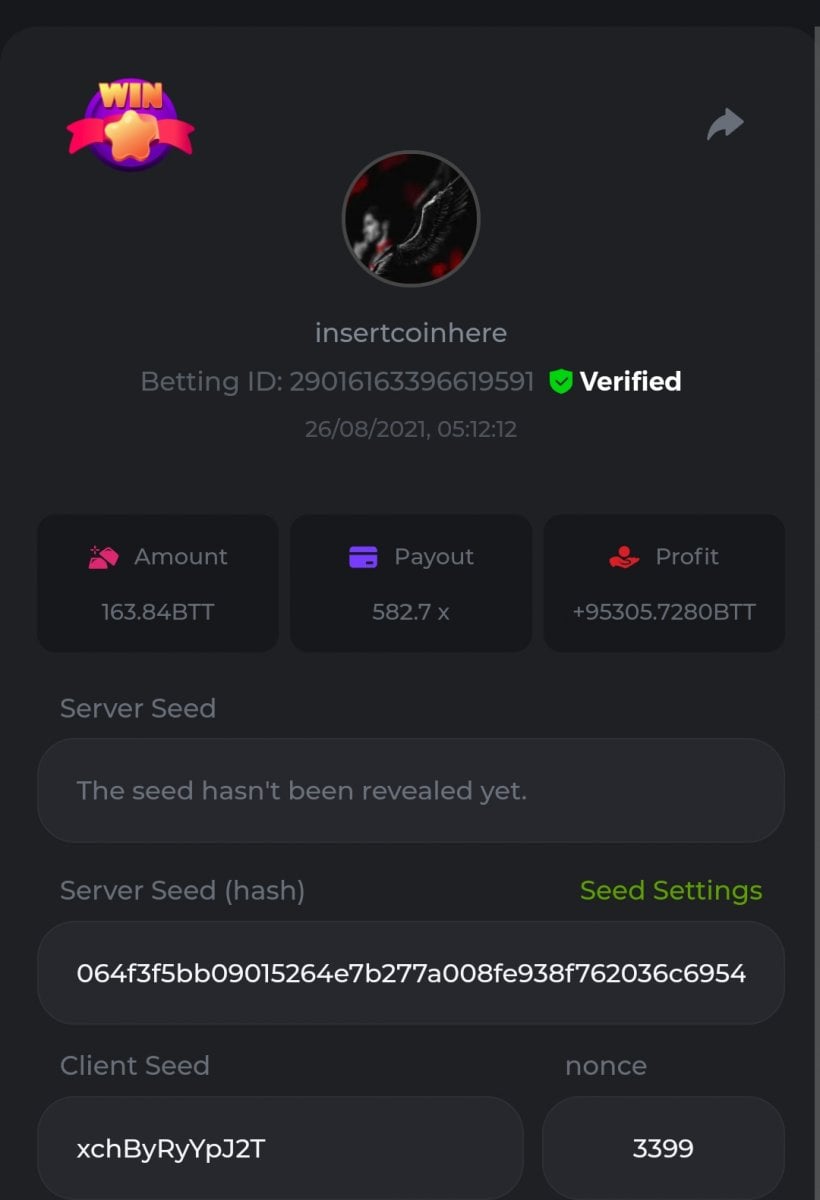Tap the client seed field
Screen dimensions: 820x1200
click(280, 1148)
